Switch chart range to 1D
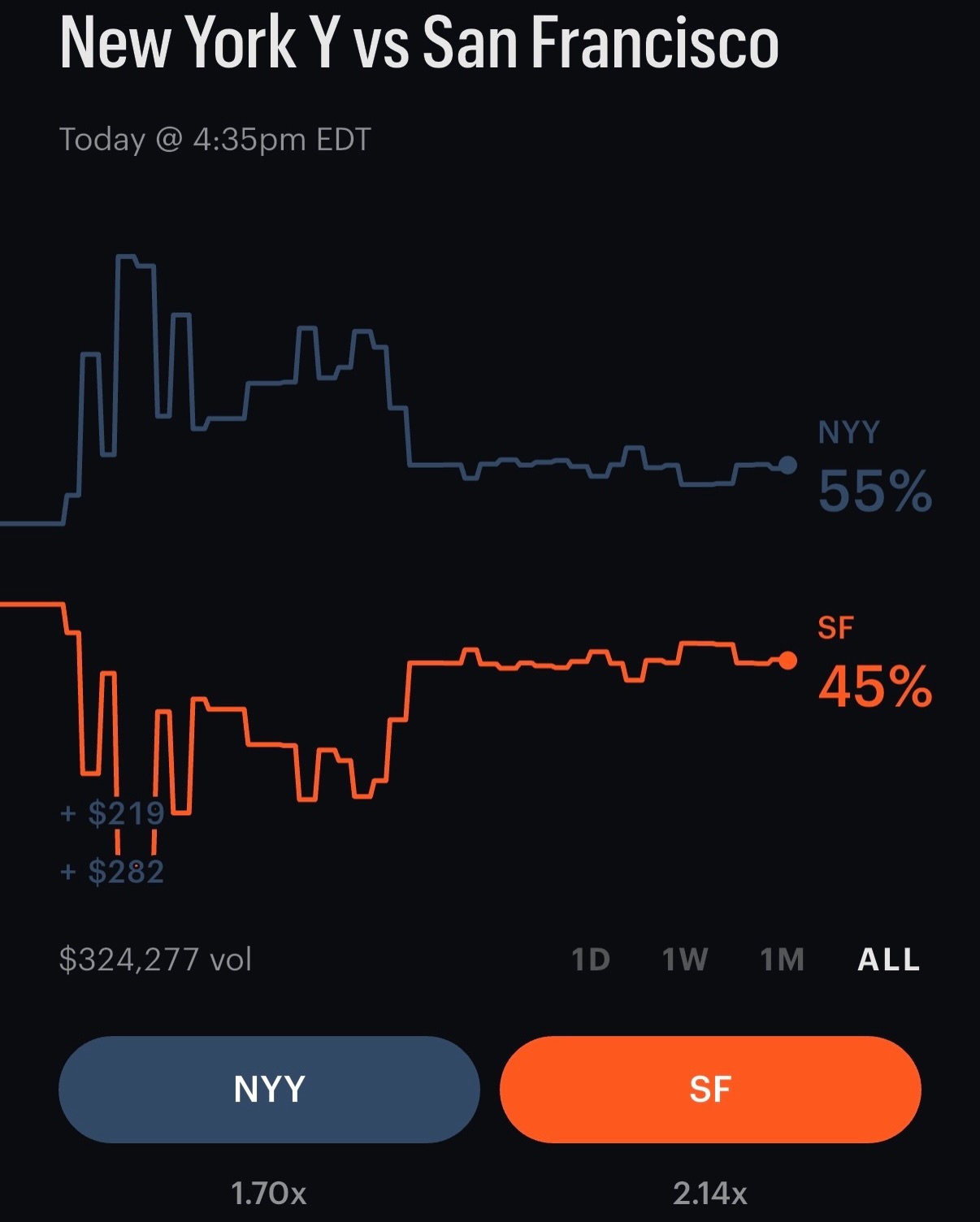The image size is (980, 1222). click(x=591, y=960)
